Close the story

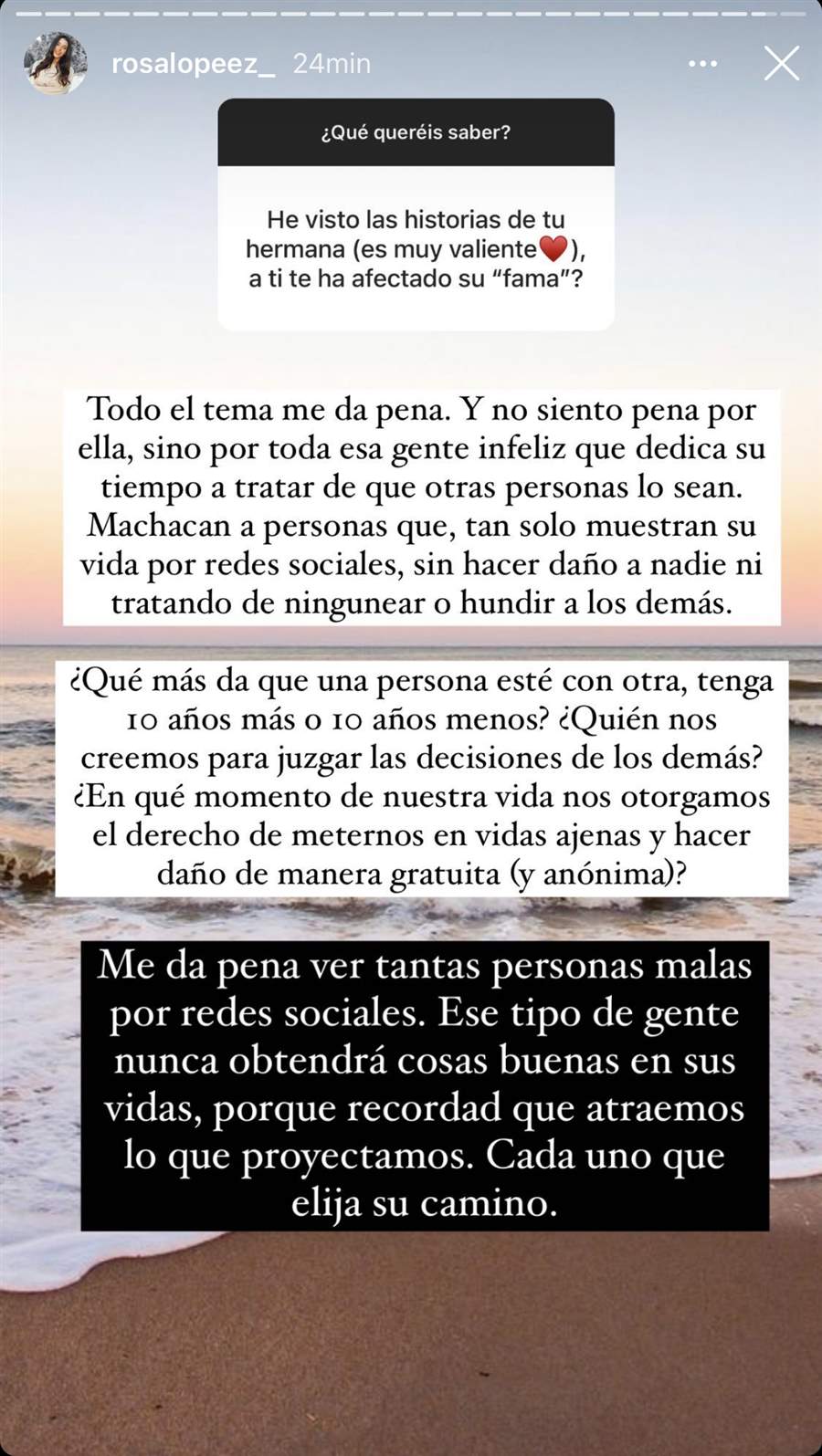click(x=781, y=64)
